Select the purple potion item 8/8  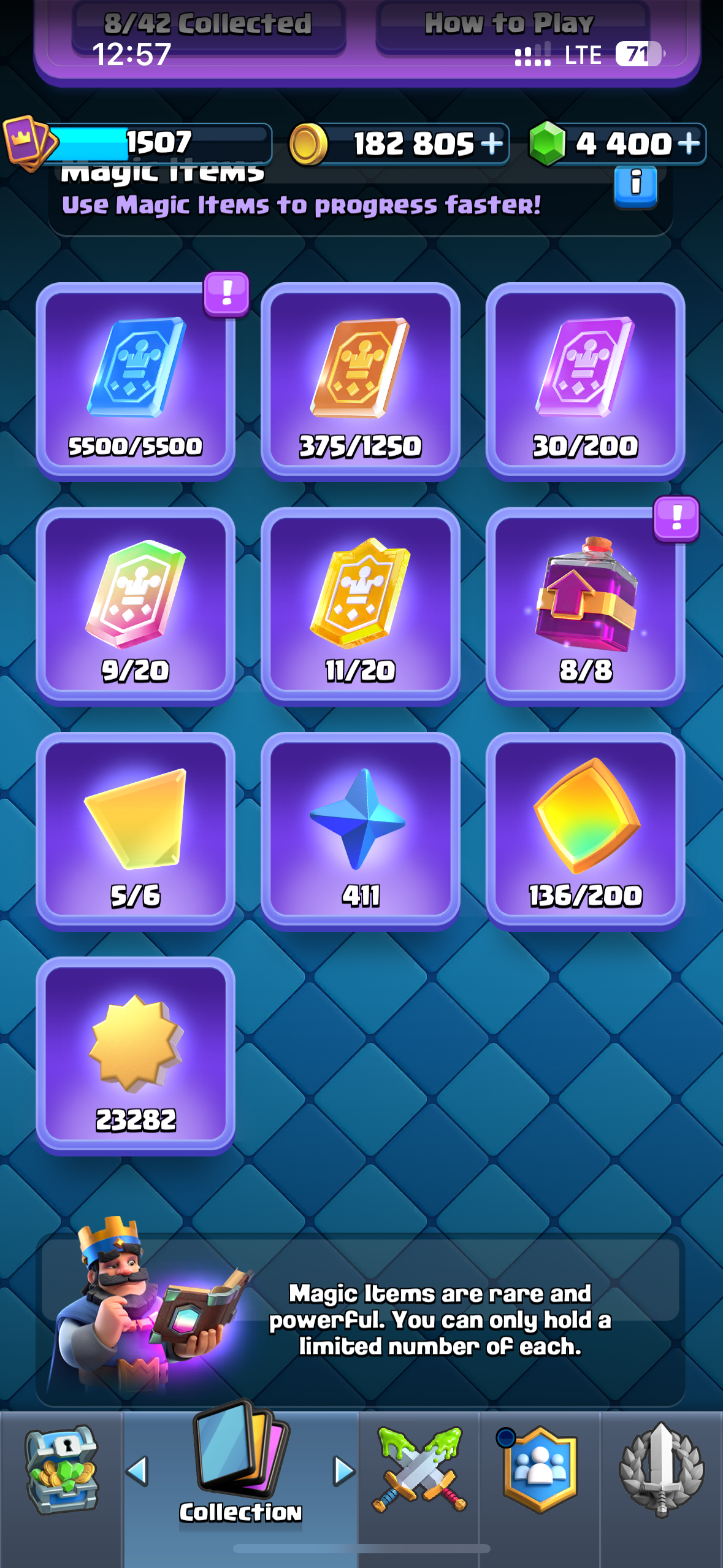tap(586, 605)
